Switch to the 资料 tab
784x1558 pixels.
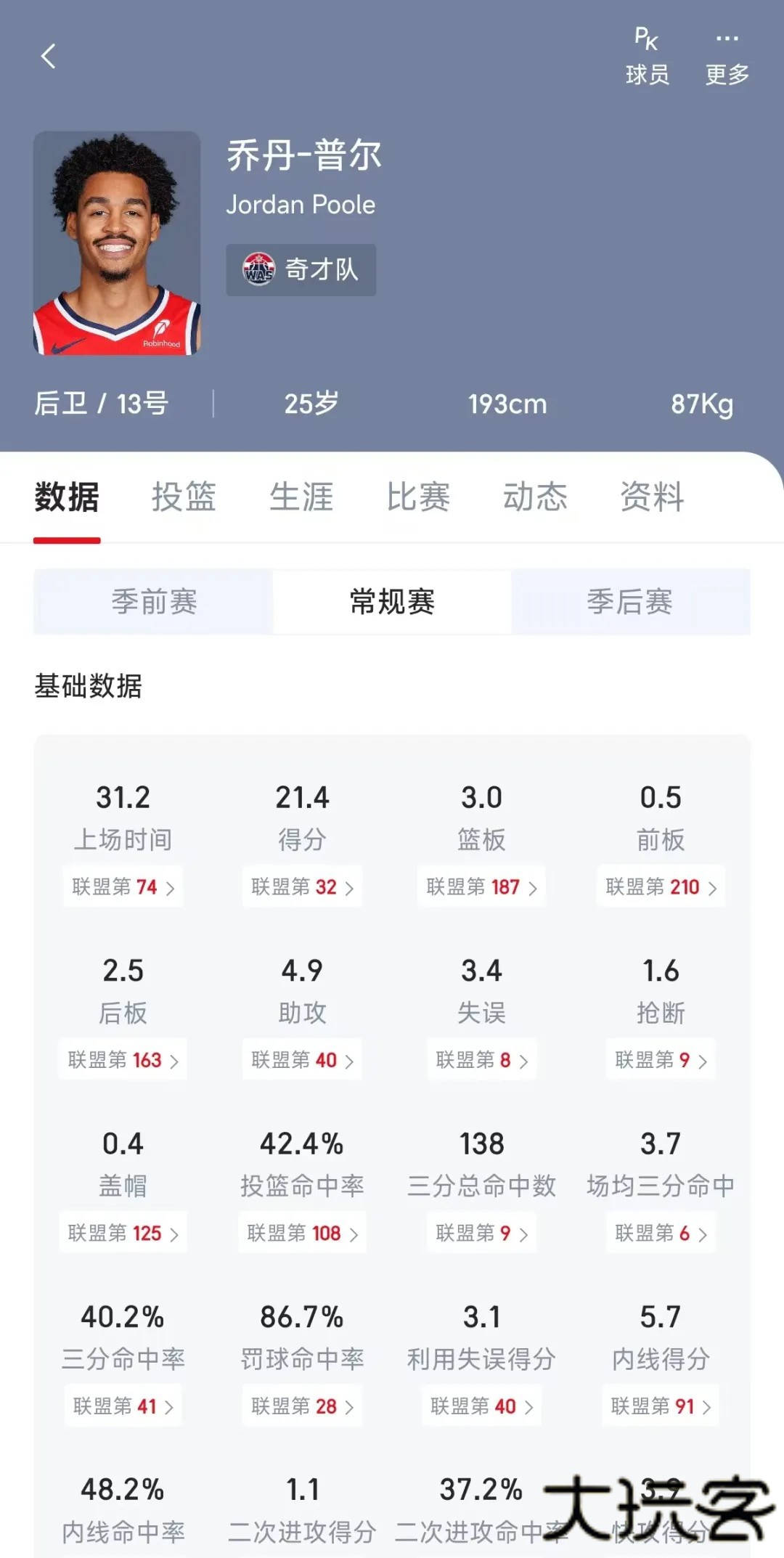pyautogui.click(x=652, y=497)
